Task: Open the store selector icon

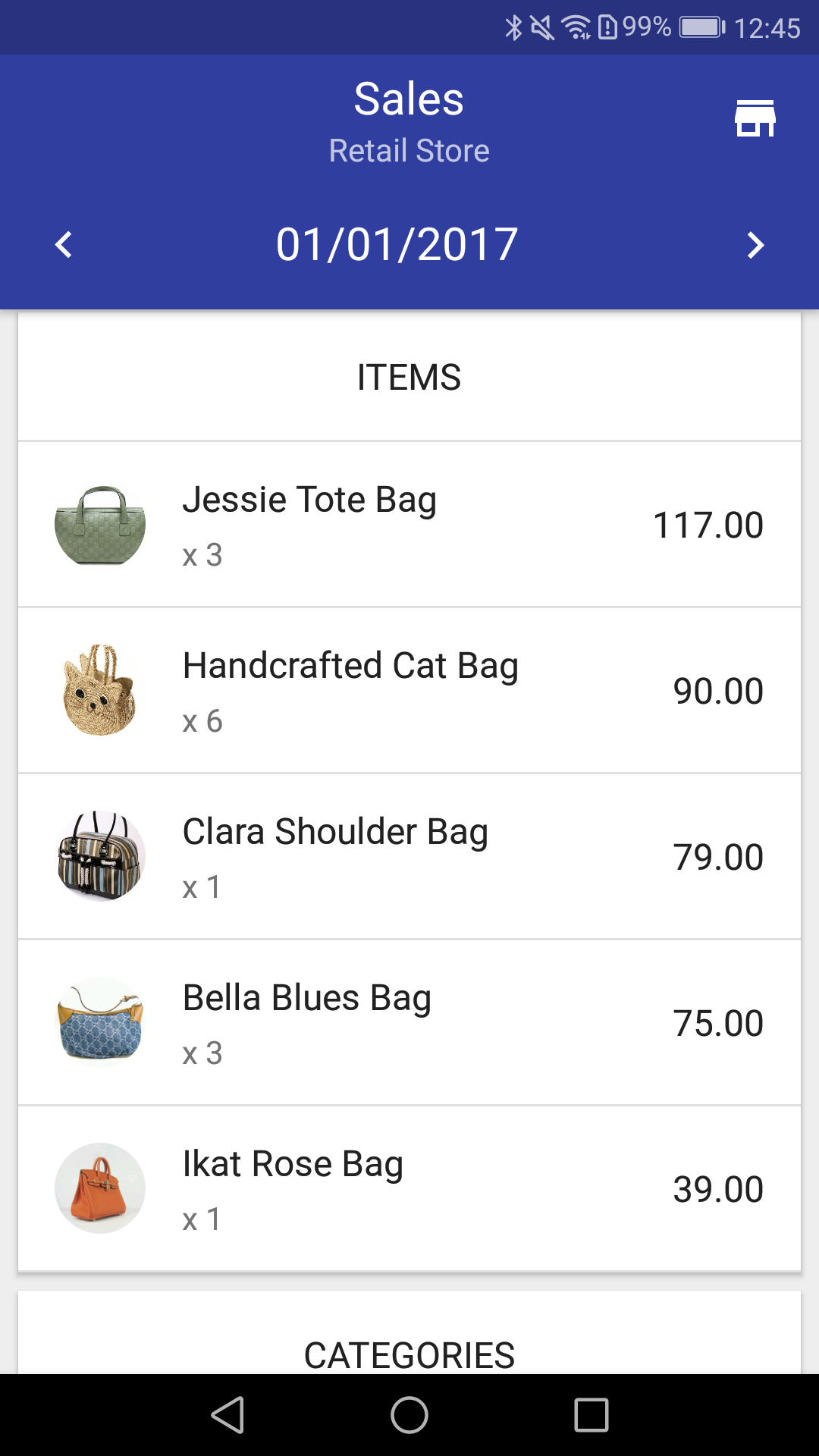Action: (x=755, y=119)
